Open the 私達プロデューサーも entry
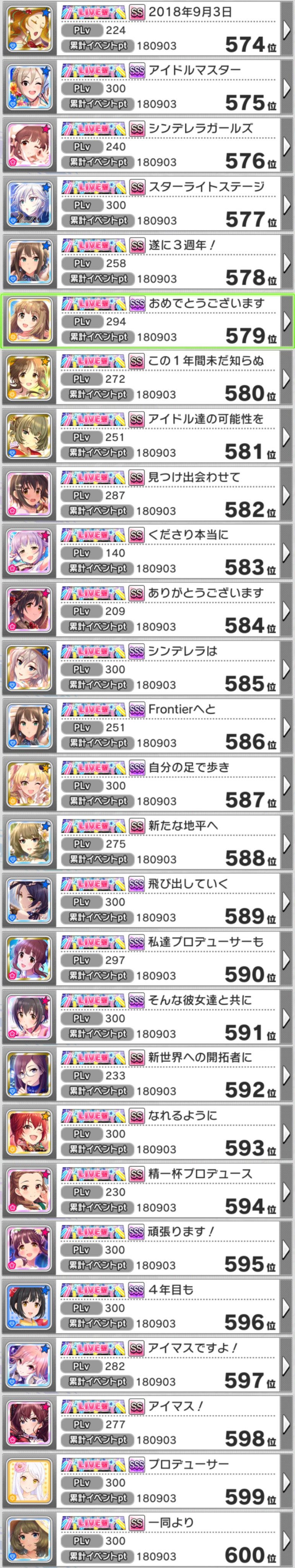This screenshot has height=1568, width=295. [x=147, y=959]
